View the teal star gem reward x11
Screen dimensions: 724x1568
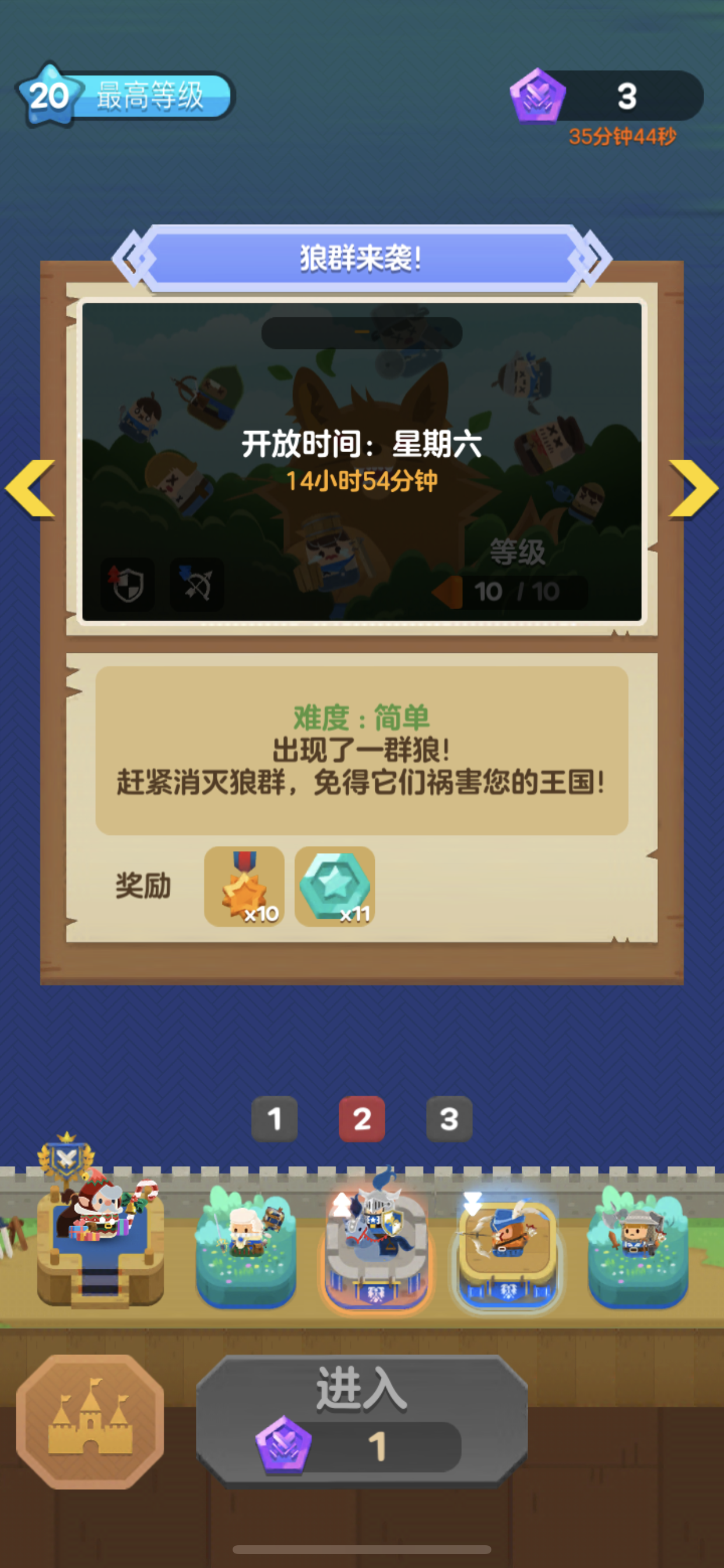coord(335,886)
